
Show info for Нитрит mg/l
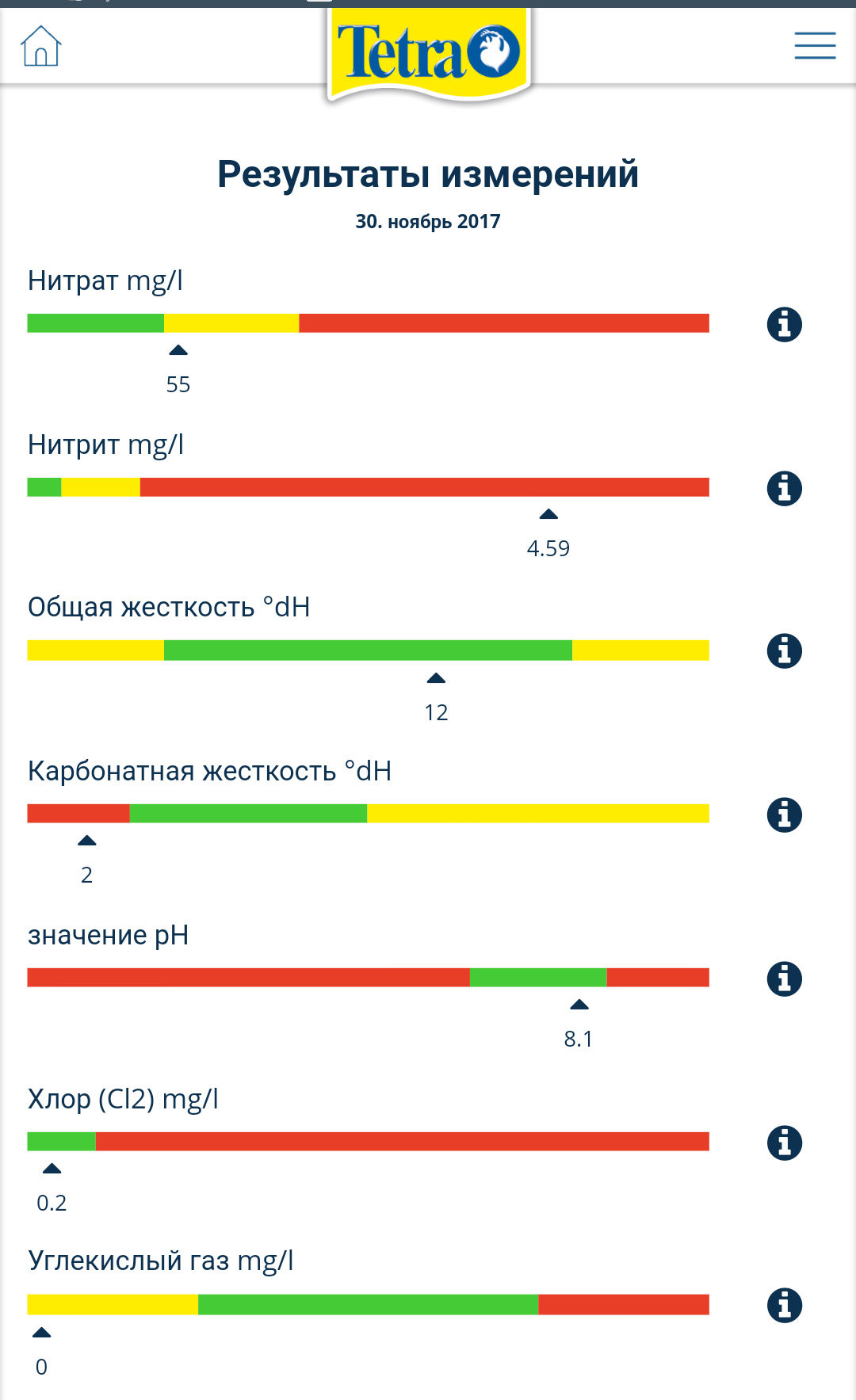click(784, 488)
